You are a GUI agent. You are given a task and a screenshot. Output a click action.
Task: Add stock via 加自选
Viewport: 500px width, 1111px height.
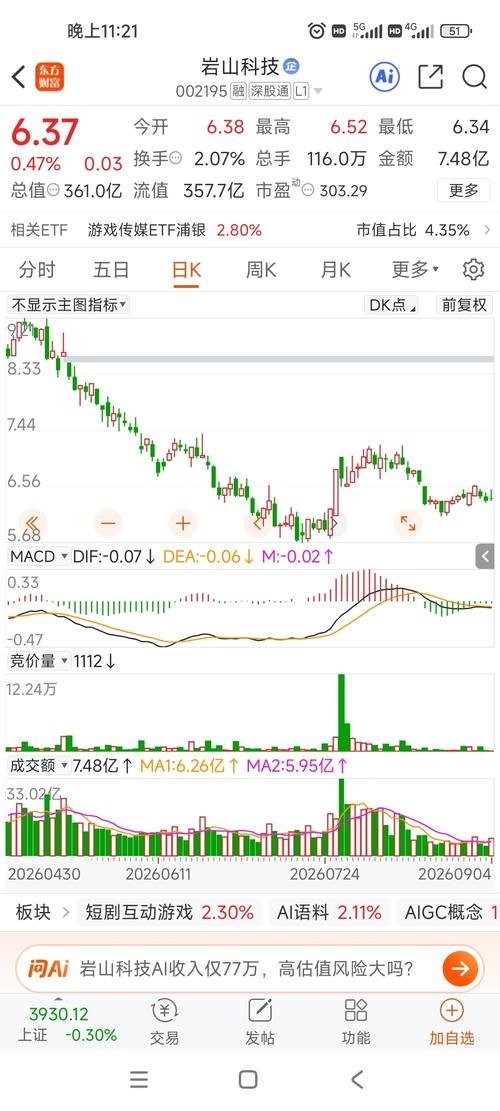pyautogui.click(x=452, y=1023)
